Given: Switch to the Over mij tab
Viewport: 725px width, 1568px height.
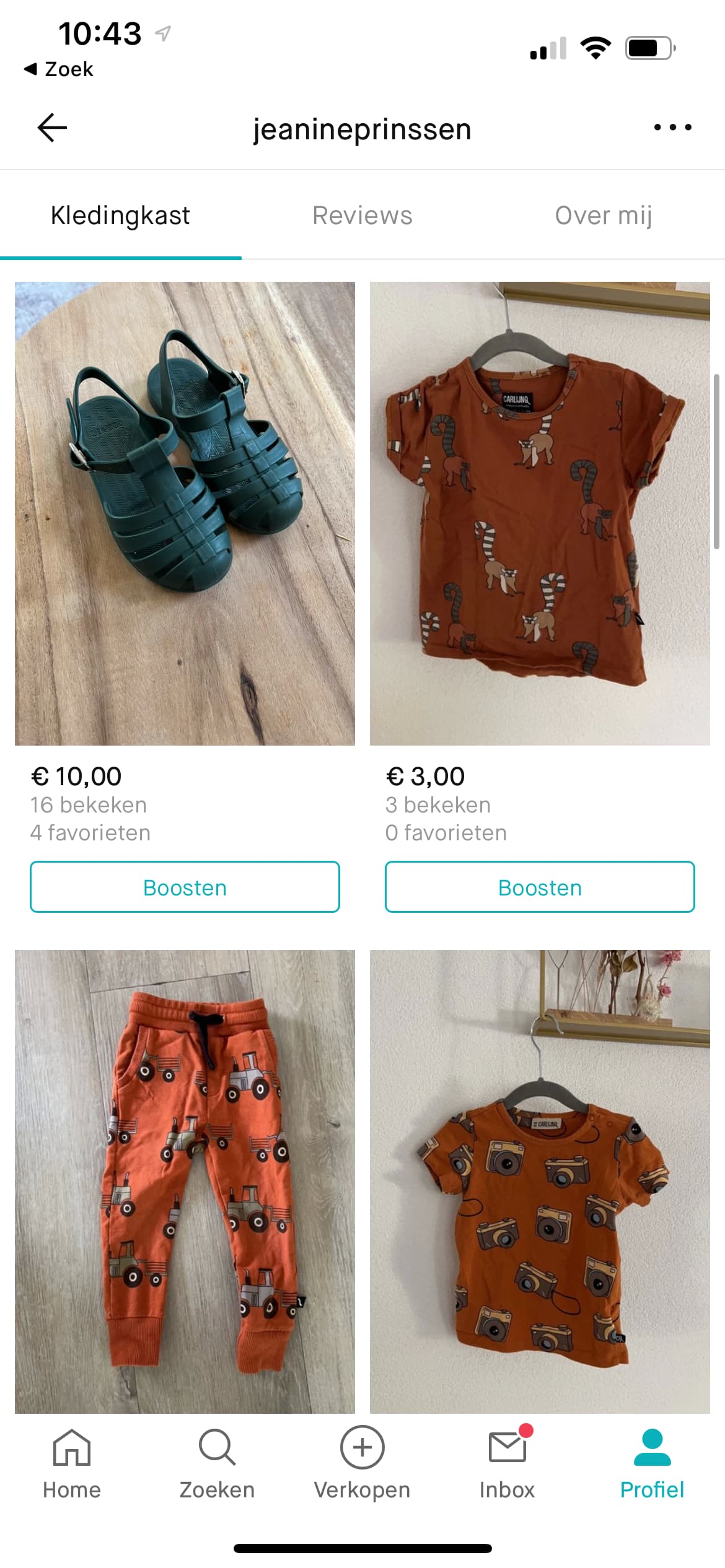Looking at the screenshot, I should click(604, 216).
